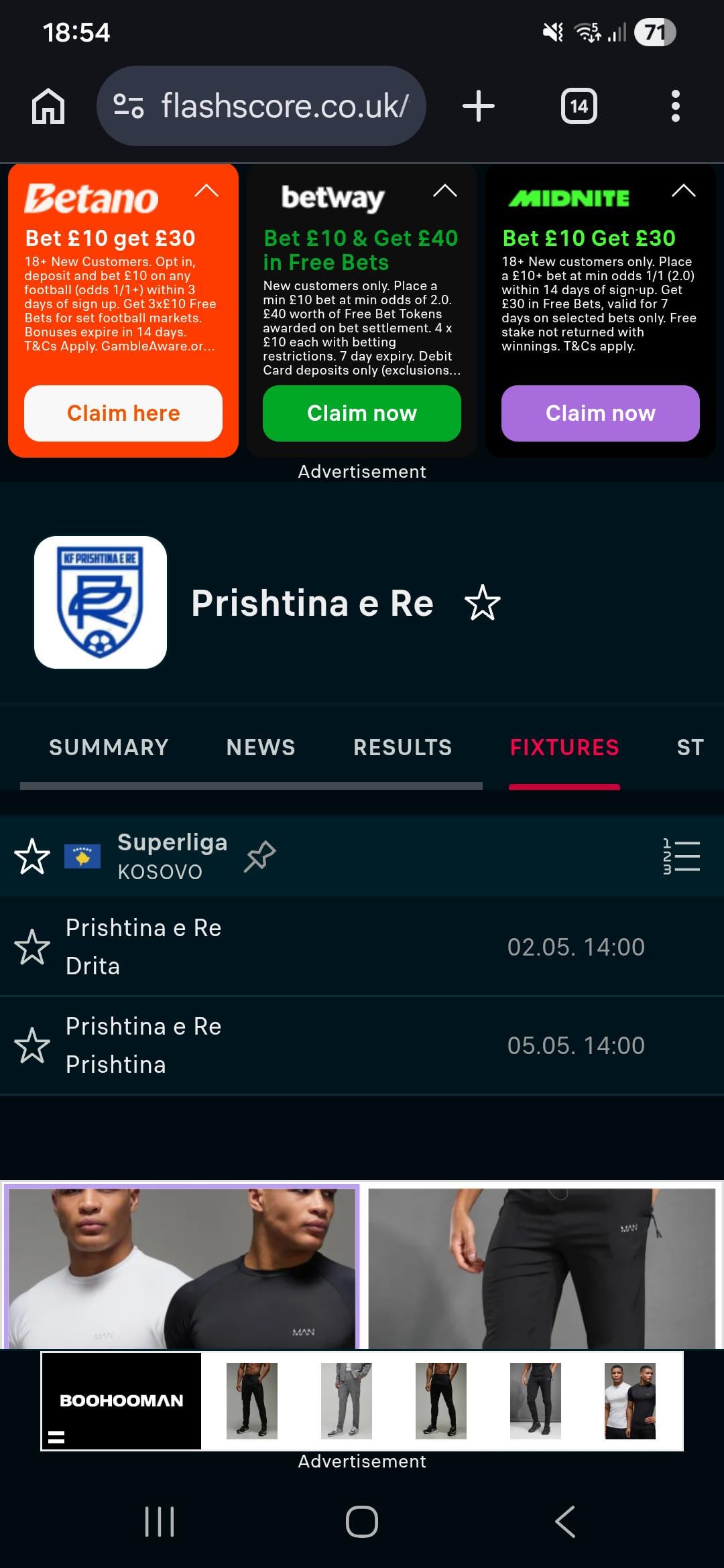Star the Prishtina e Re vs Drita match
This screenshot has height=1568, width=724.
tap(32, 947)
